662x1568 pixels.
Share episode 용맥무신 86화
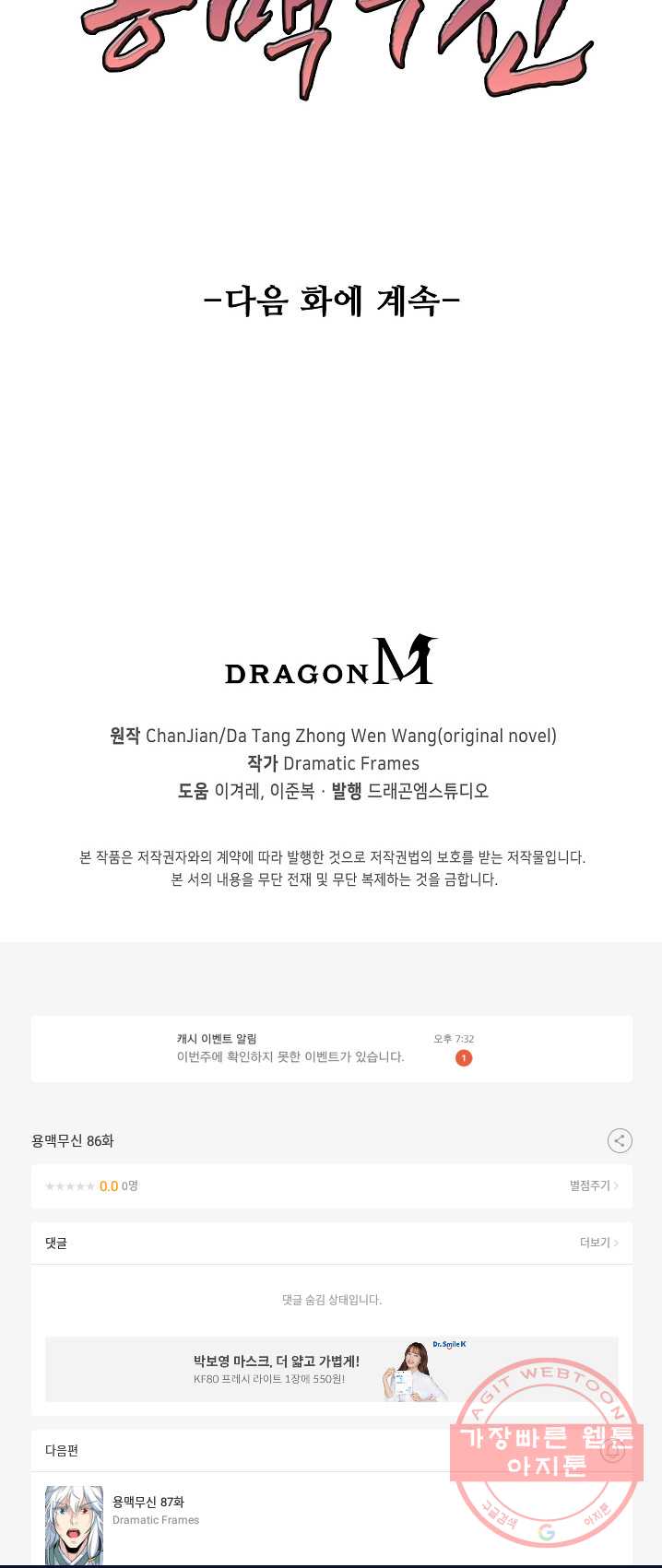pyautogui.click(x=620, y=1140)
